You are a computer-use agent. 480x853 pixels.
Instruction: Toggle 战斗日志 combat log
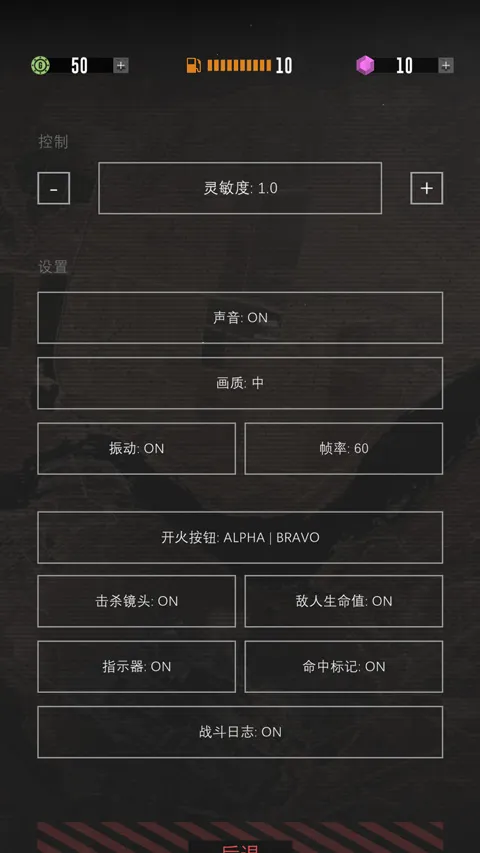(240, 732)
